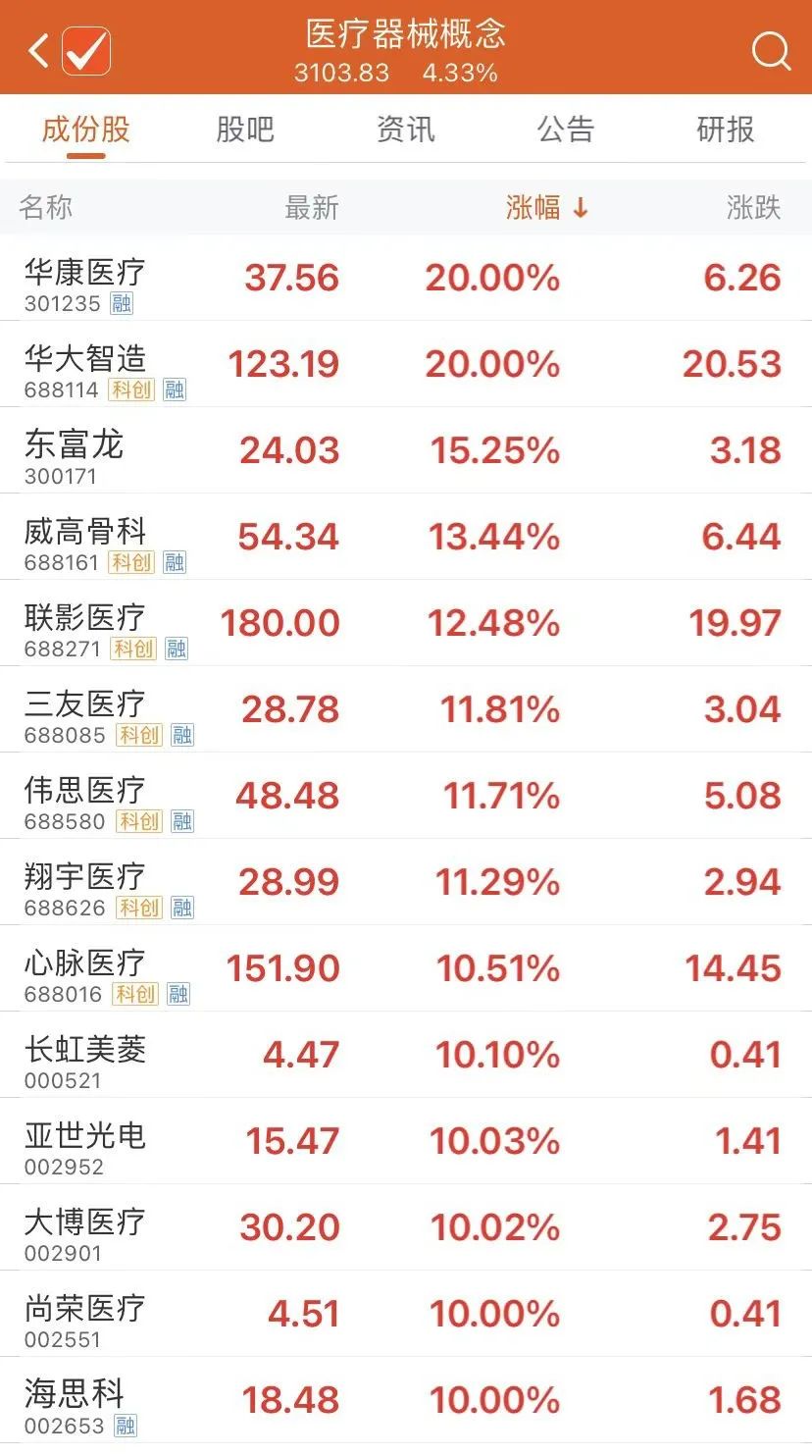812x1456 pixels.
Task: Open stock 华大智造 688114
Action: coord(406,365)
